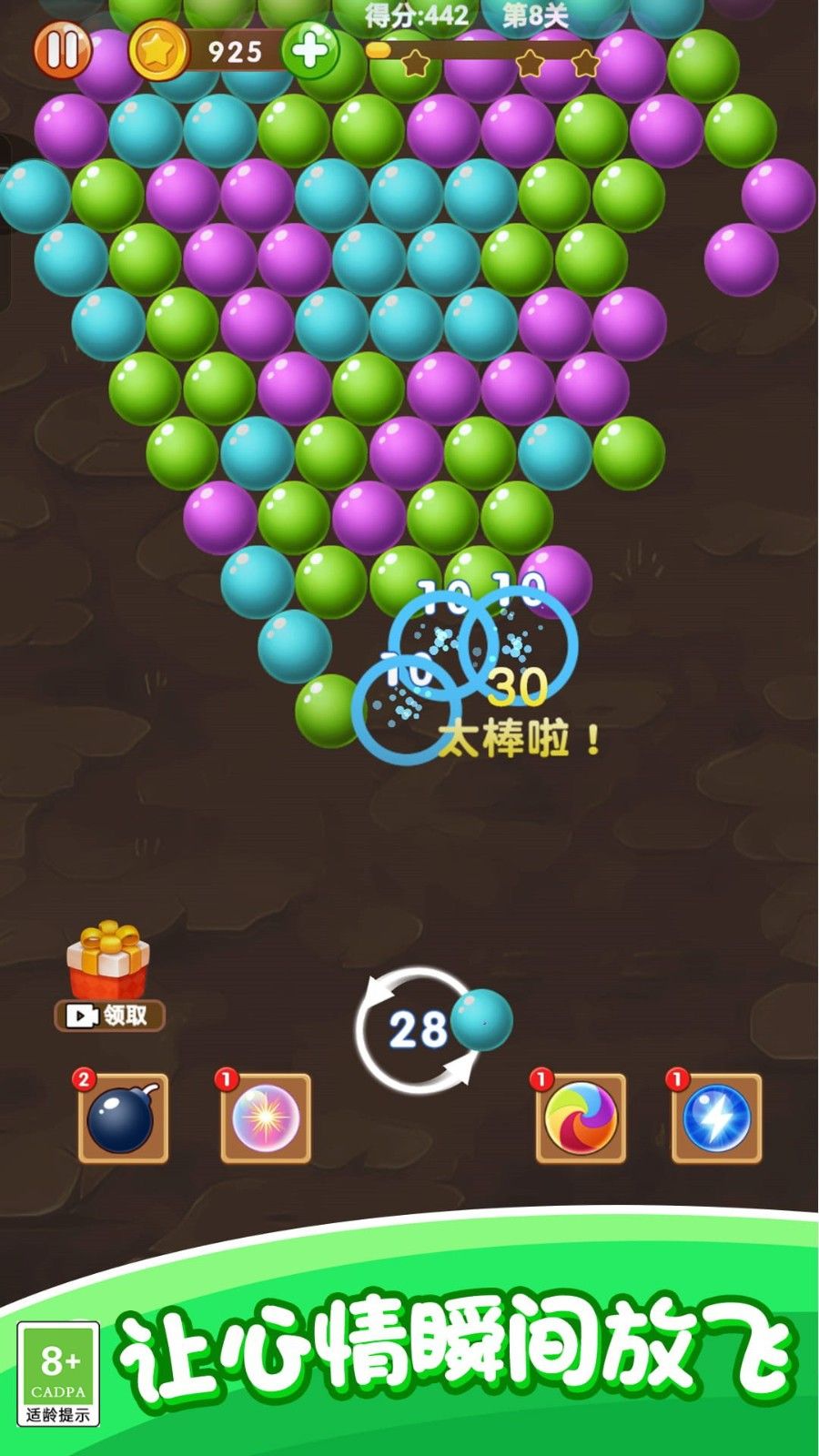Select the firework bubble power-up
The image size is (819, 1456).
point(266,1118)
